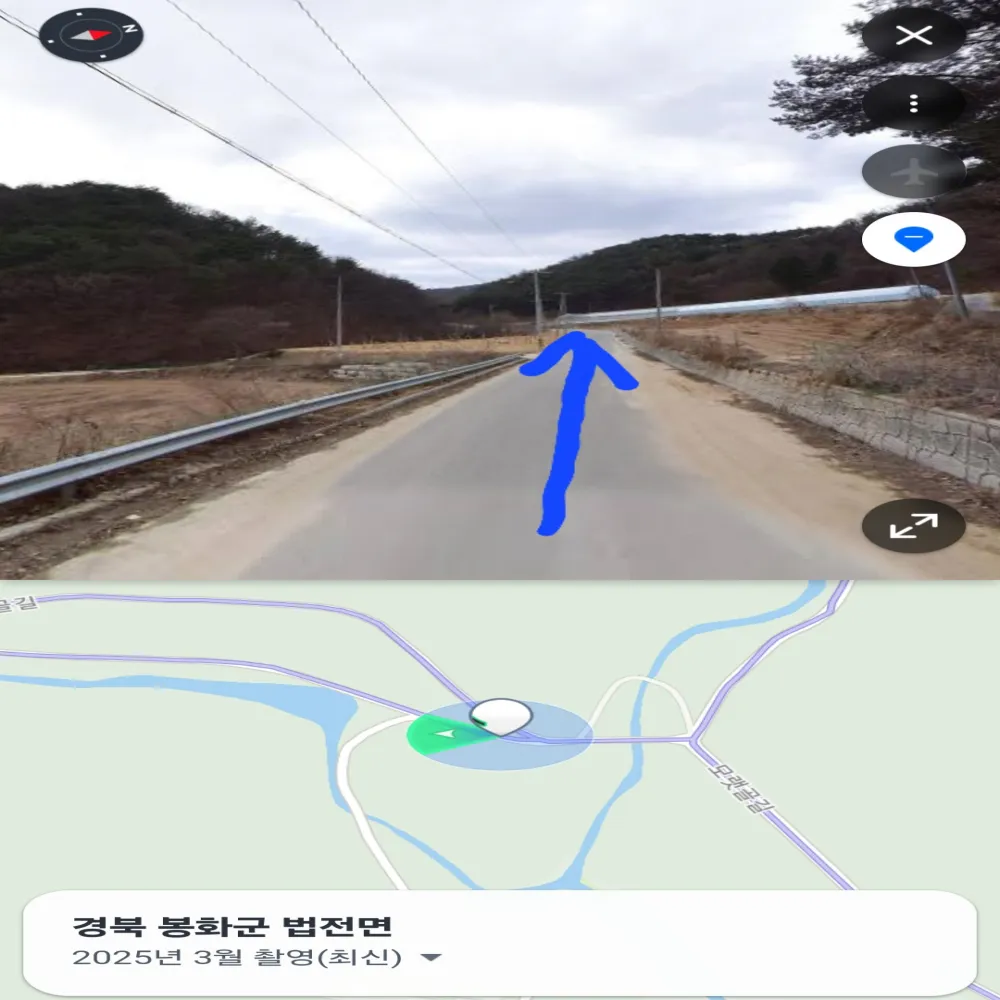
Task: Tap the compass to reset orientation
Action: point(91,34)
